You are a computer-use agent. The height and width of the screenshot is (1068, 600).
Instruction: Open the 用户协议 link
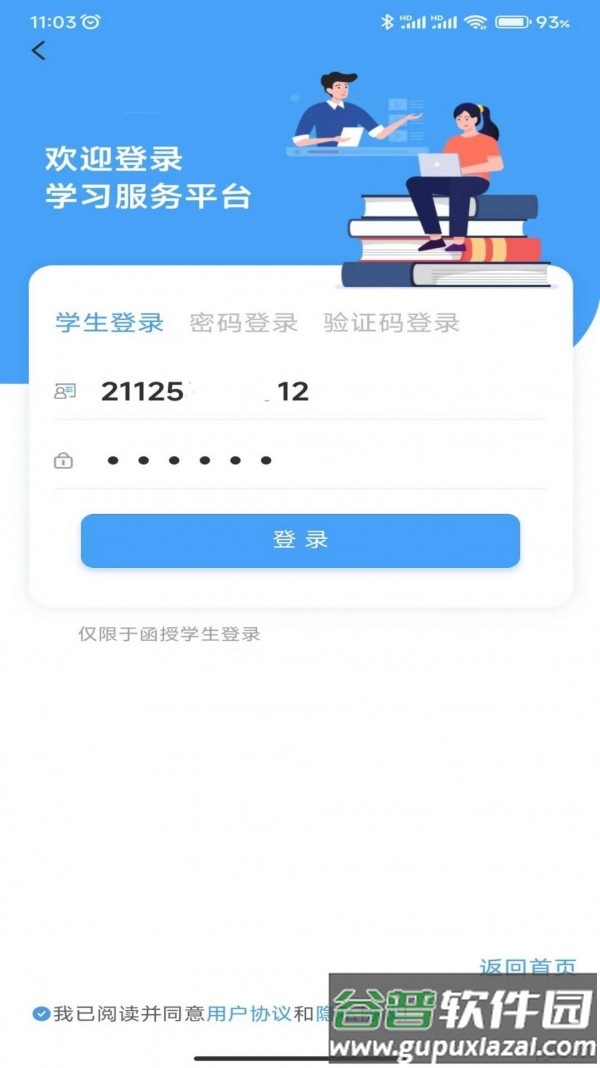(x=248, y=1014)
